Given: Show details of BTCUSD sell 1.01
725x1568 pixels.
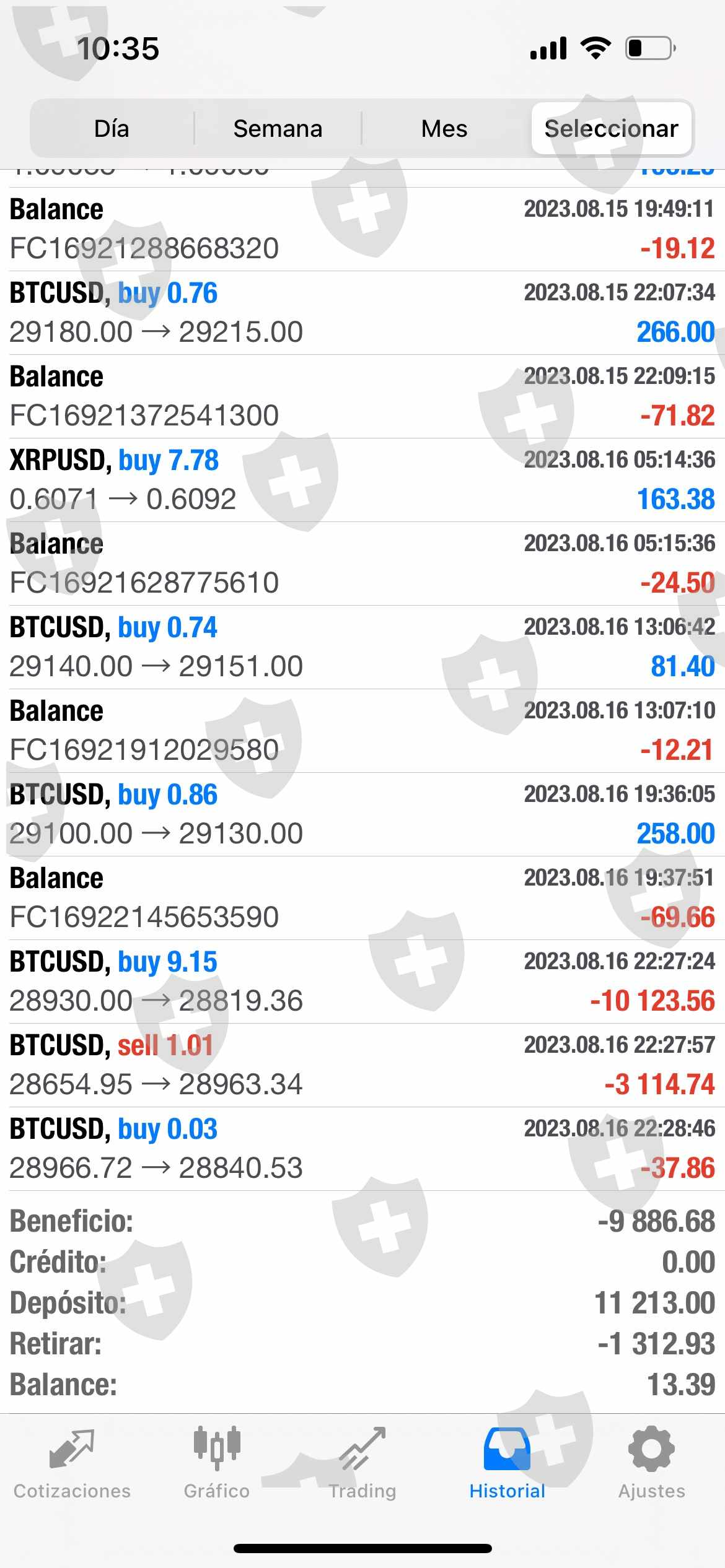Looking at the screenshot, I should click(362, 1065).
